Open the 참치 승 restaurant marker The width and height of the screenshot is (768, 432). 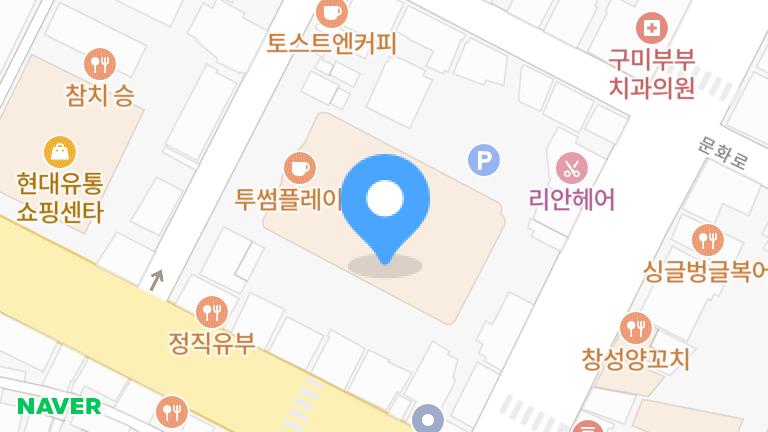(x=99, y=65)
